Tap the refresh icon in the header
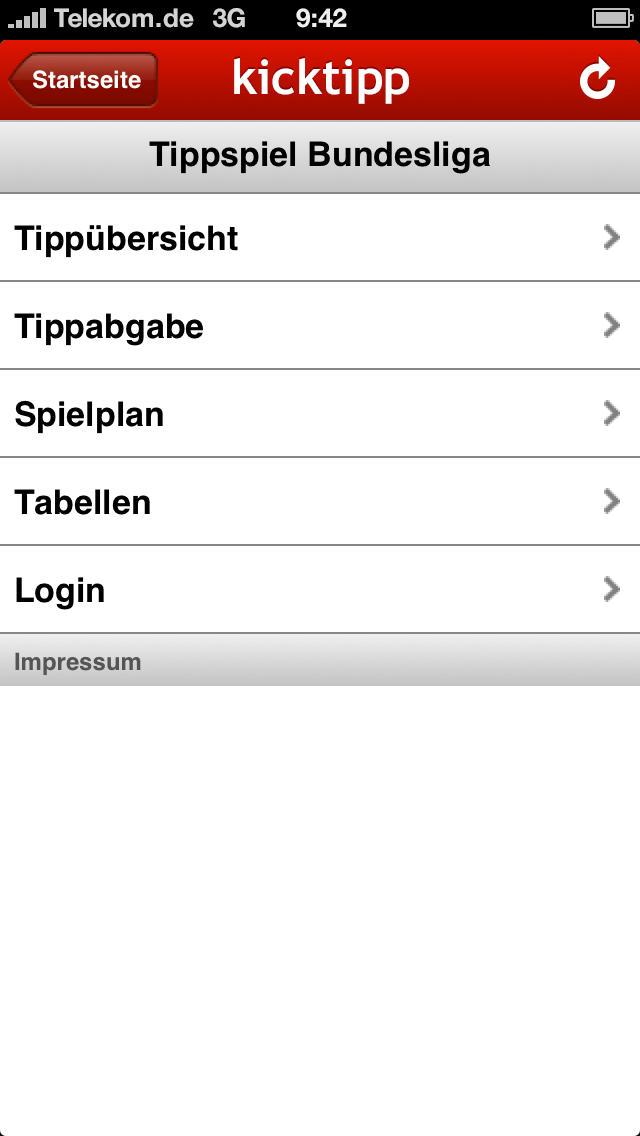 pos(597,80)
